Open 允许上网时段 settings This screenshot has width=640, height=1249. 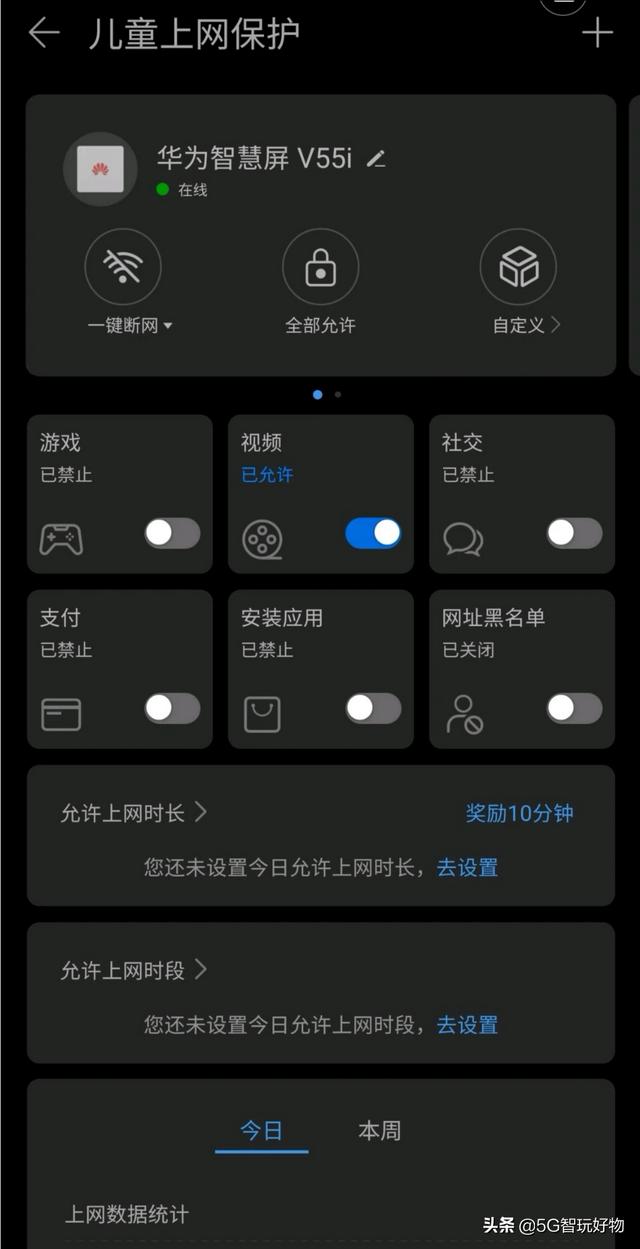[x=133, y=970]
